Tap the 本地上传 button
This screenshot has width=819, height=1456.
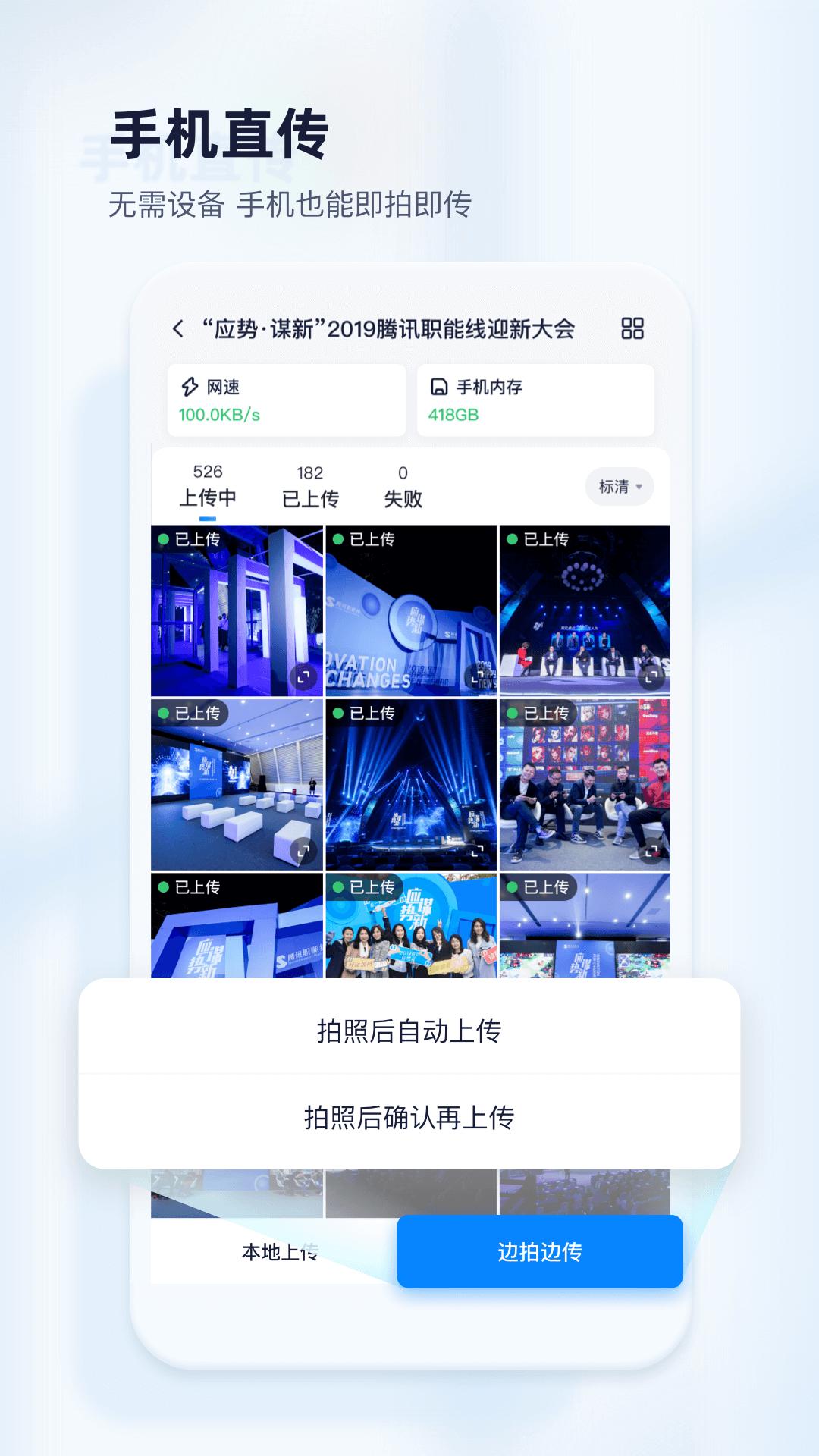tap(278, 1252)
